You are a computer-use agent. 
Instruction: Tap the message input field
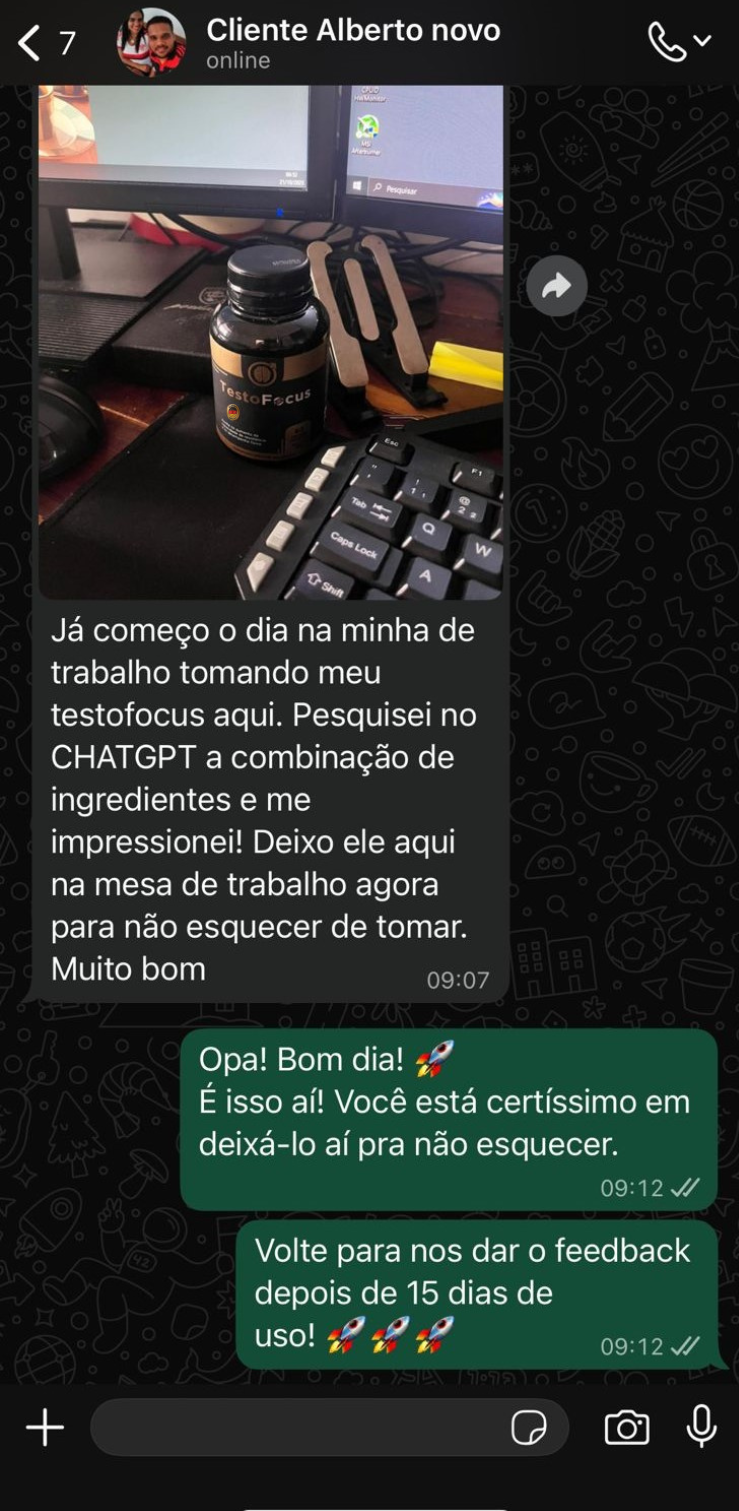300,1428
